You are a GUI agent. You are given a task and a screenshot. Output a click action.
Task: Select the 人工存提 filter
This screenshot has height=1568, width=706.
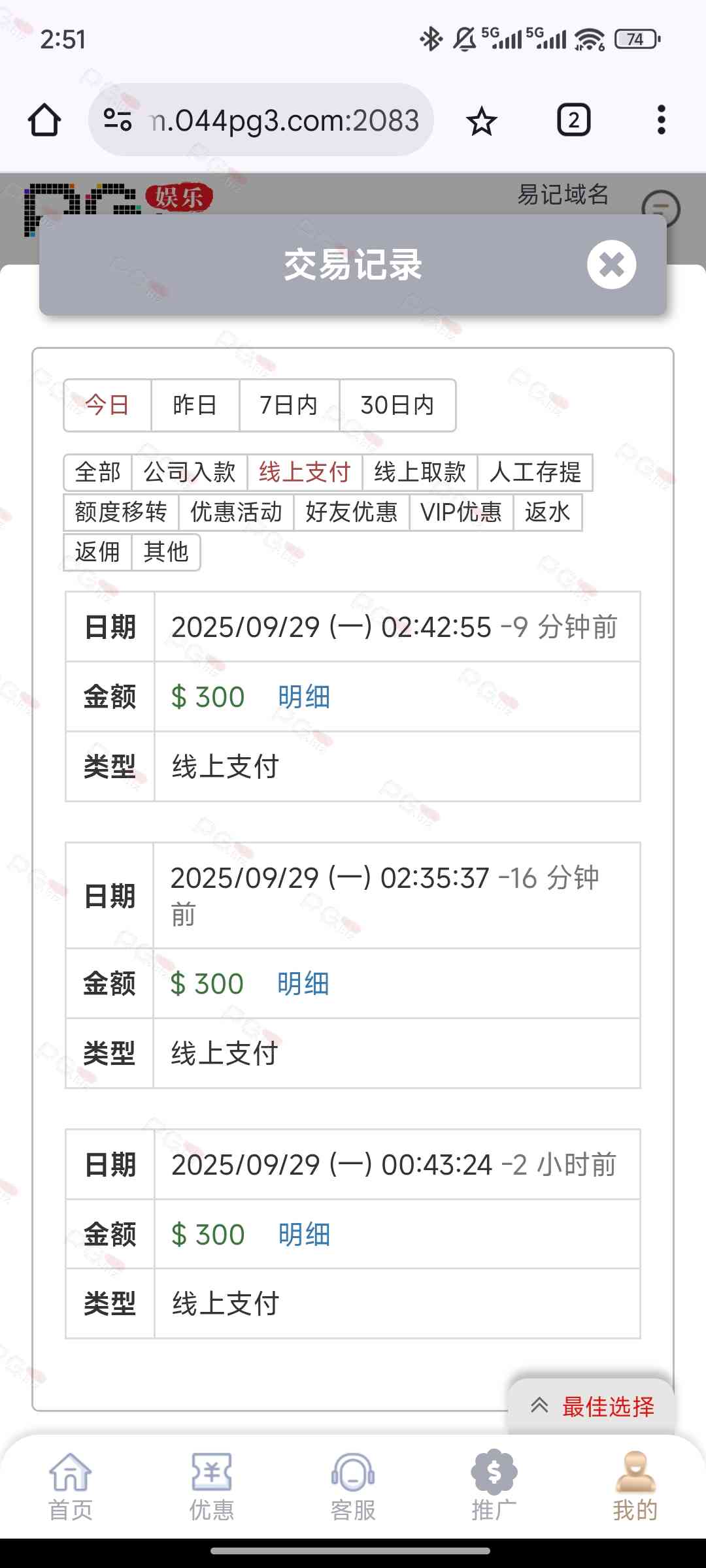pyautogui.click(x=535, y=472)
